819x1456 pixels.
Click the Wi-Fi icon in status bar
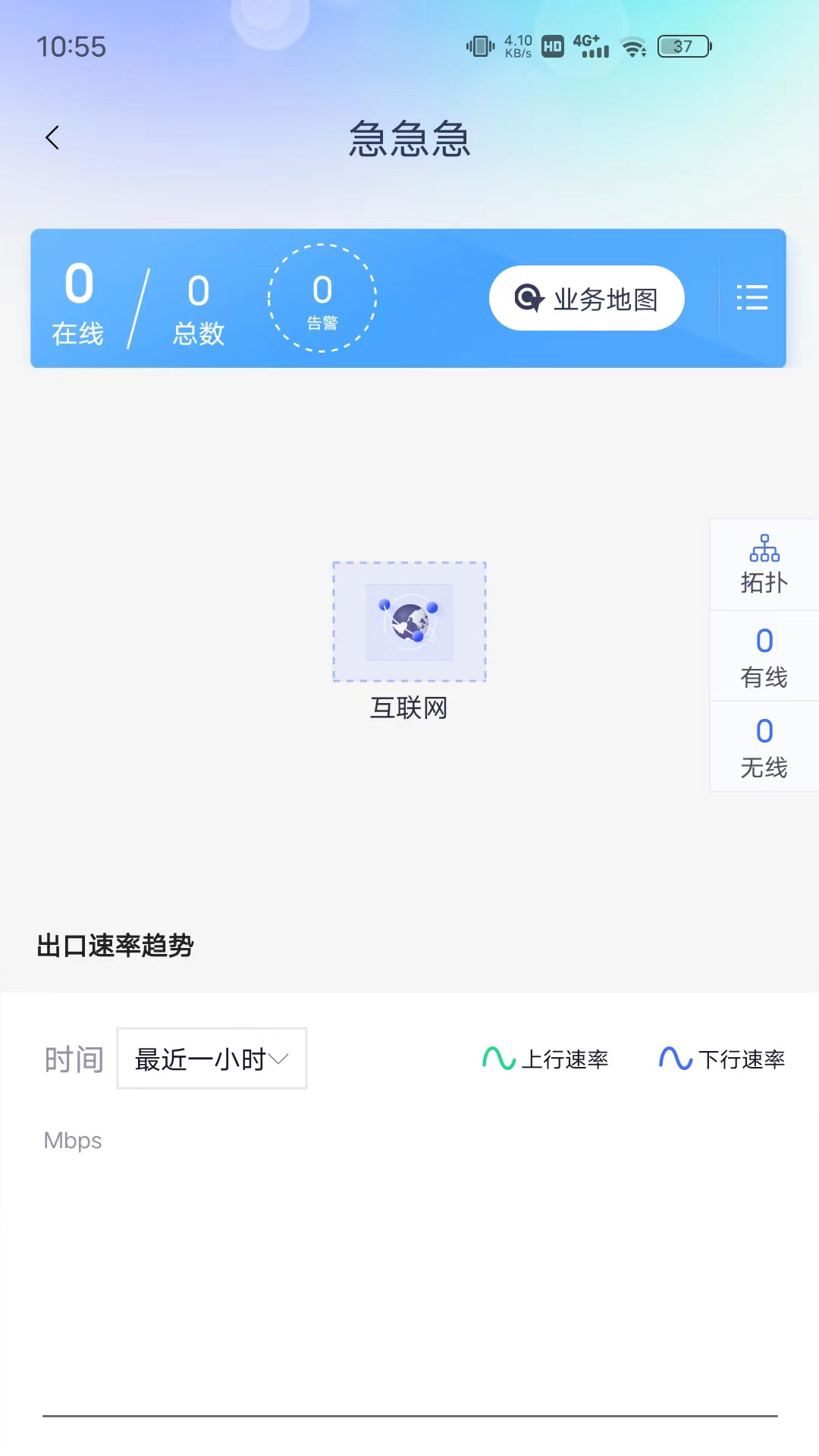[x=632, y=46]
